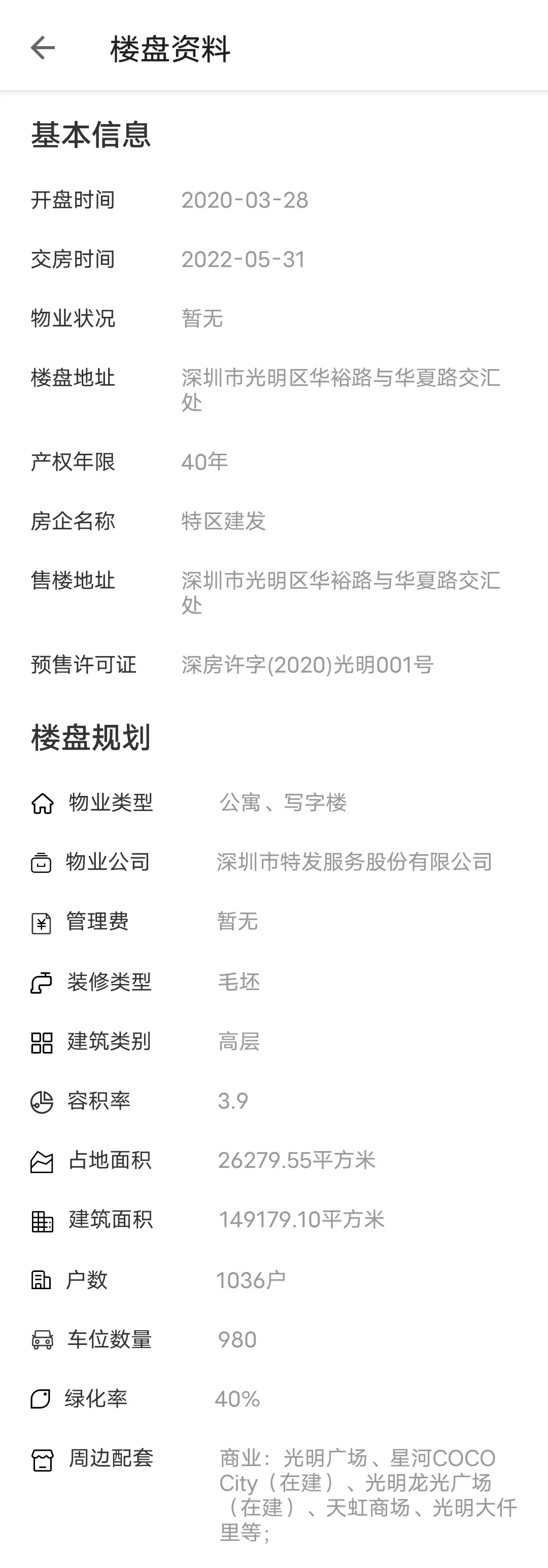The image size is (548, 1568).
Task: Tap the grid icon next to 建筑类别
Action: coord(41,1040)
